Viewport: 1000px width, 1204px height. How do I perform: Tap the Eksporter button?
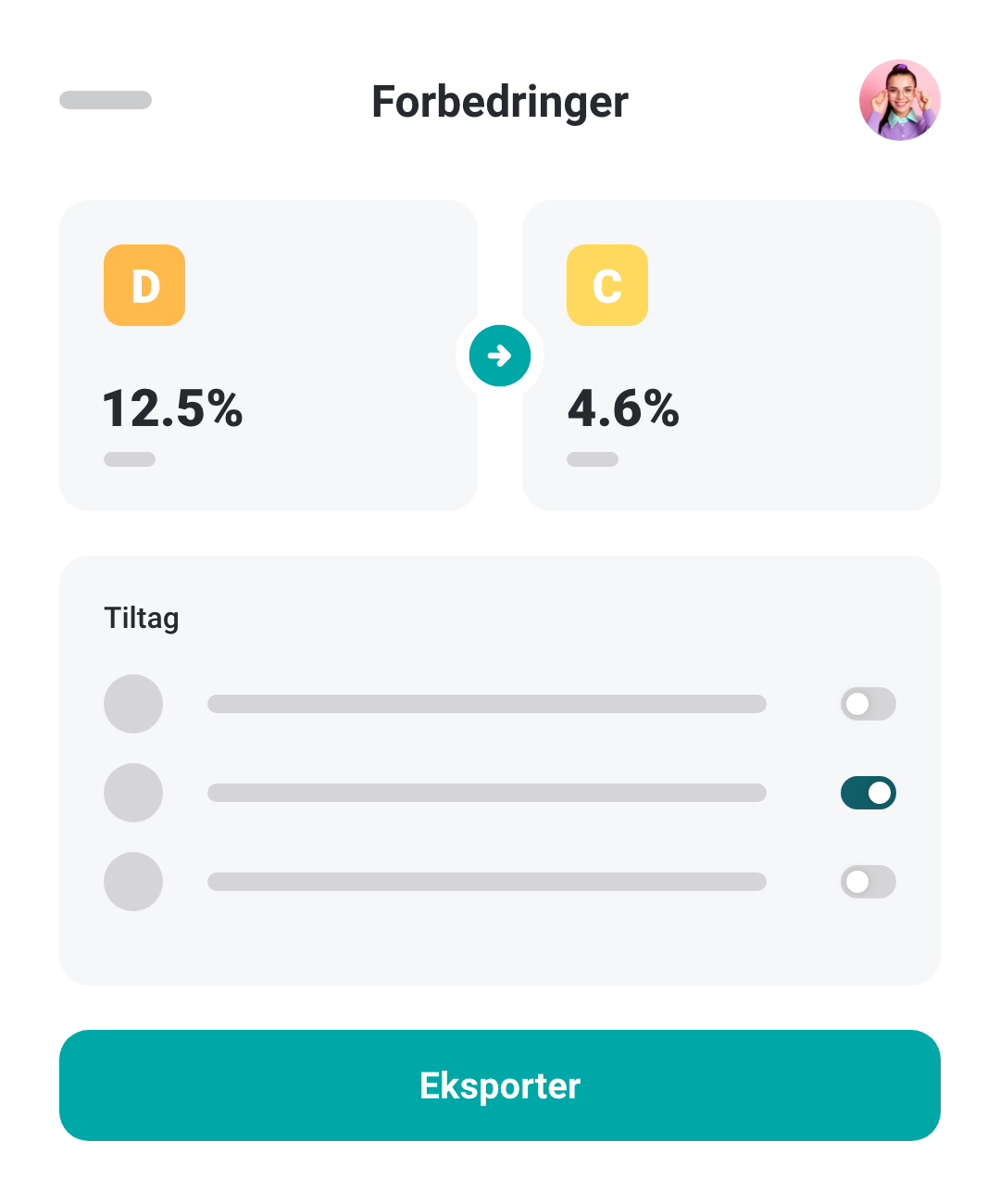coord(500,1085)
